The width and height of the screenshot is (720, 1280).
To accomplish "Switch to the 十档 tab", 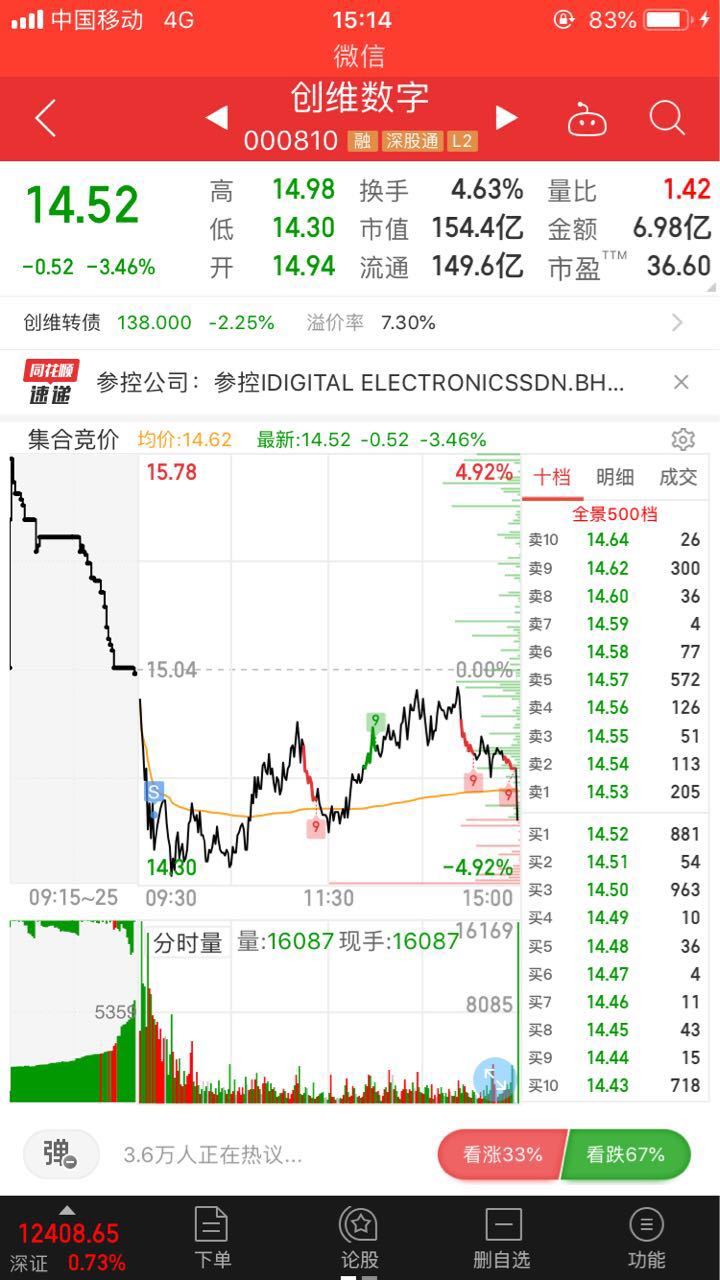I will (x=552, y=477).
